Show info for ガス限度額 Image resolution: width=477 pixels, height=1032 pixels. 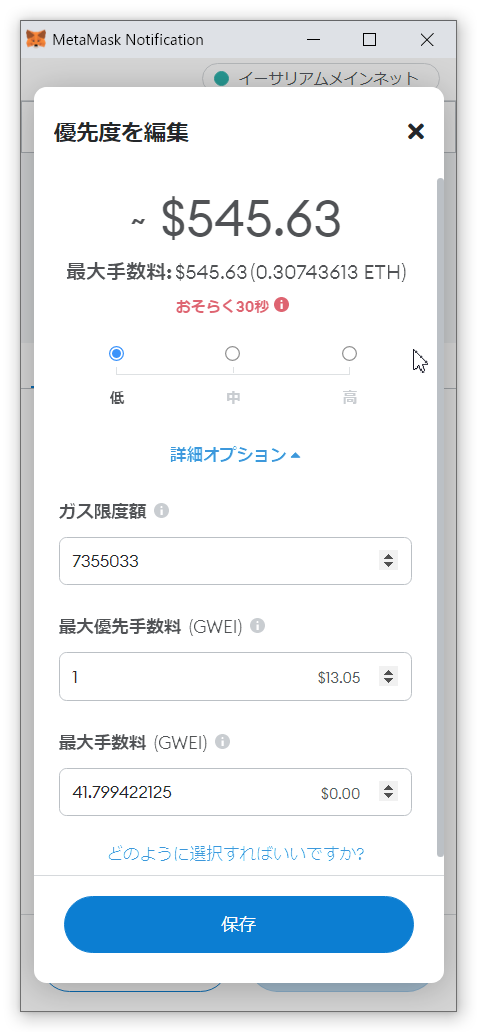pyautogui.click(x=162, y=511)
